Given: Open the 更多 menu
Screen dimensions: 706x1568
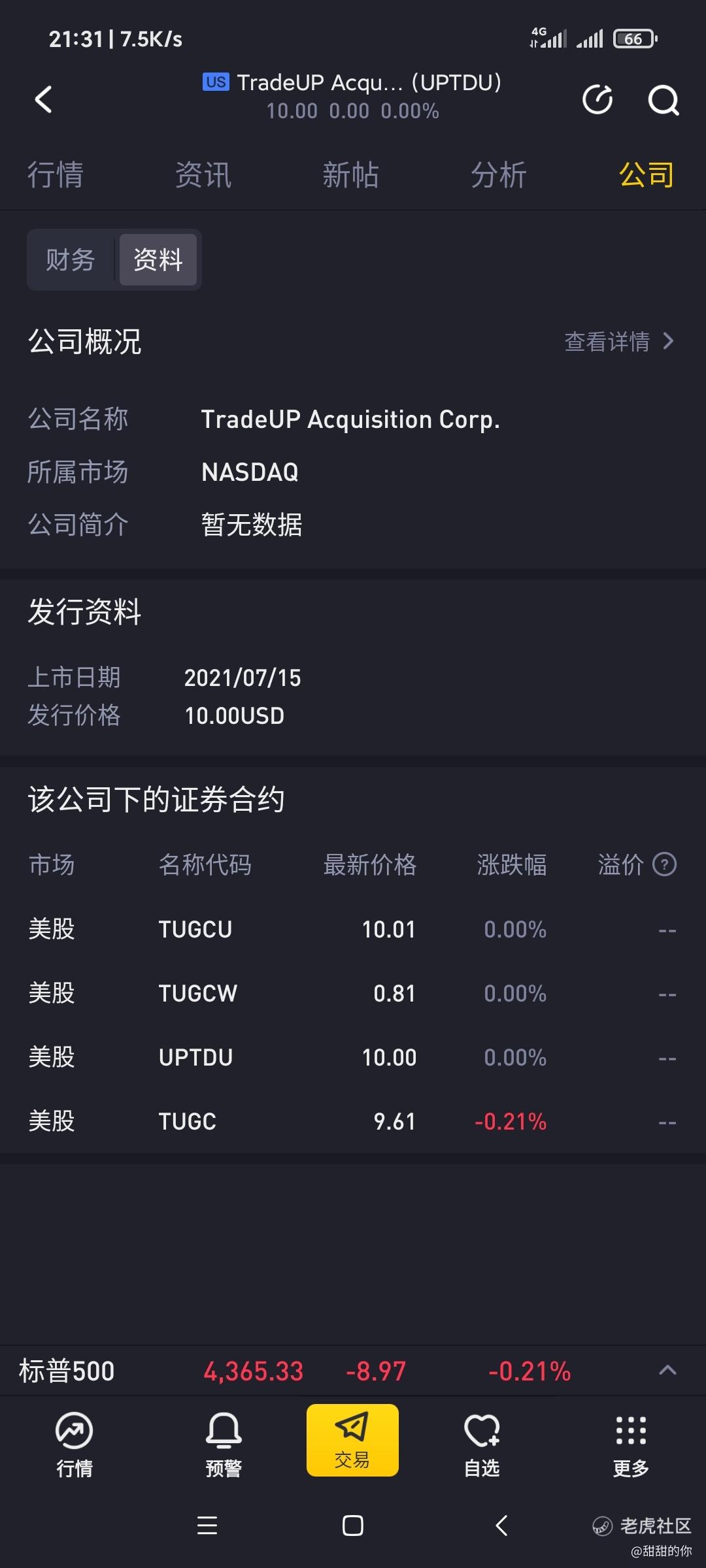Looking at the screenshot, I should pos(631,1445).
